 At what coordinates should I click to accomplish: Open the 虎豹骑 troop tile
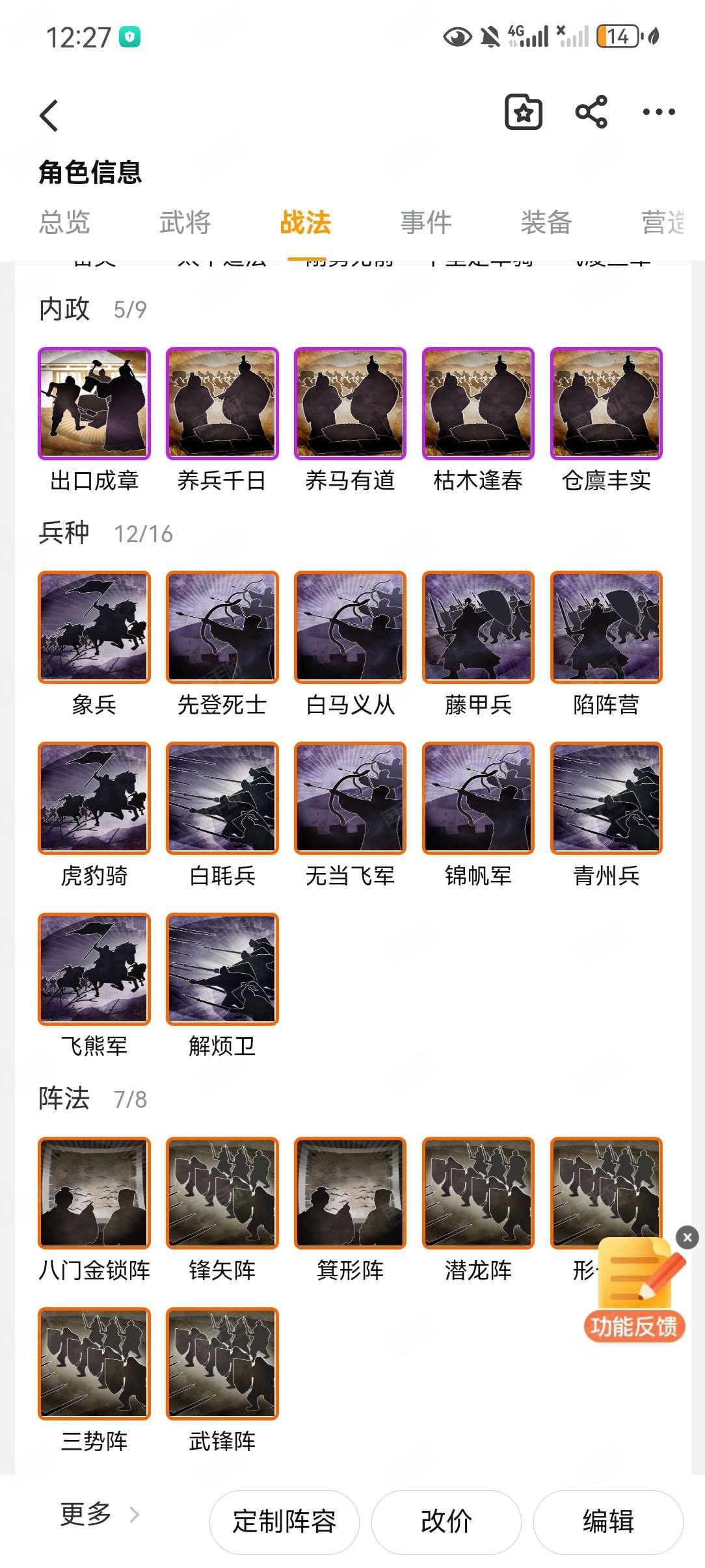94,798
